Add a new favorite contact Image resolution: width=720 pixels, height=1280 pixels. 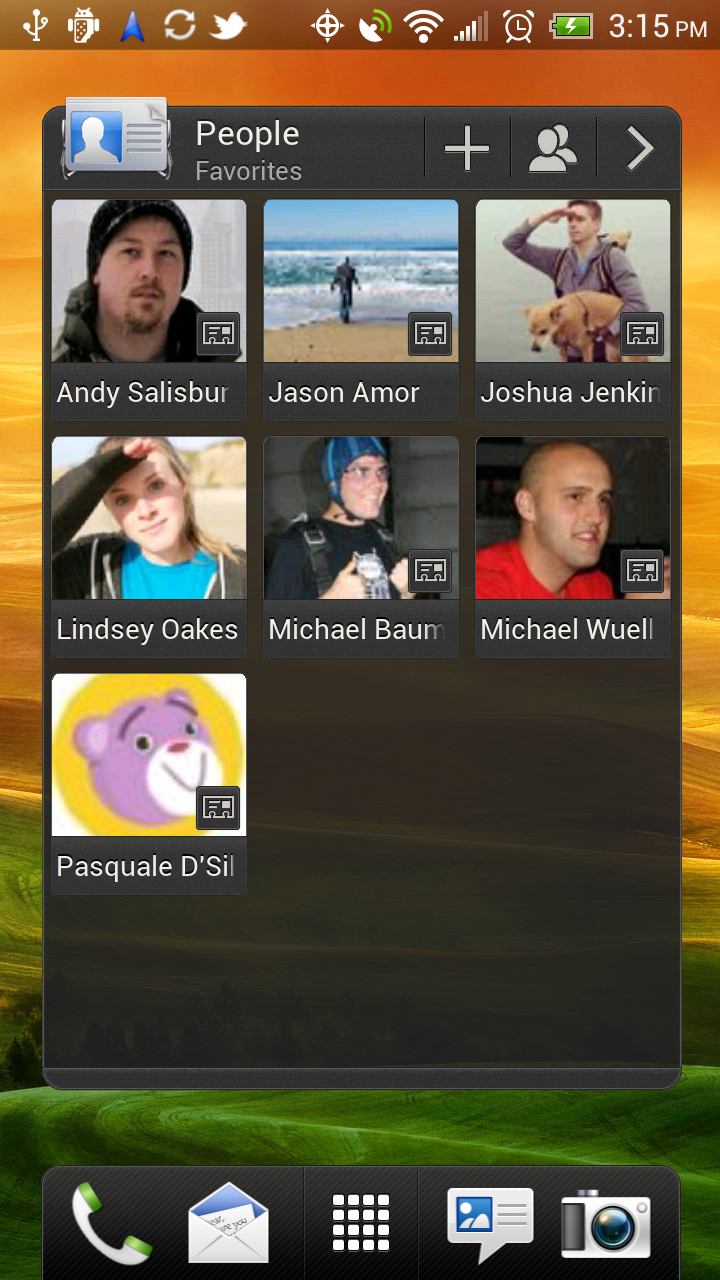click(x=467, y=149)
